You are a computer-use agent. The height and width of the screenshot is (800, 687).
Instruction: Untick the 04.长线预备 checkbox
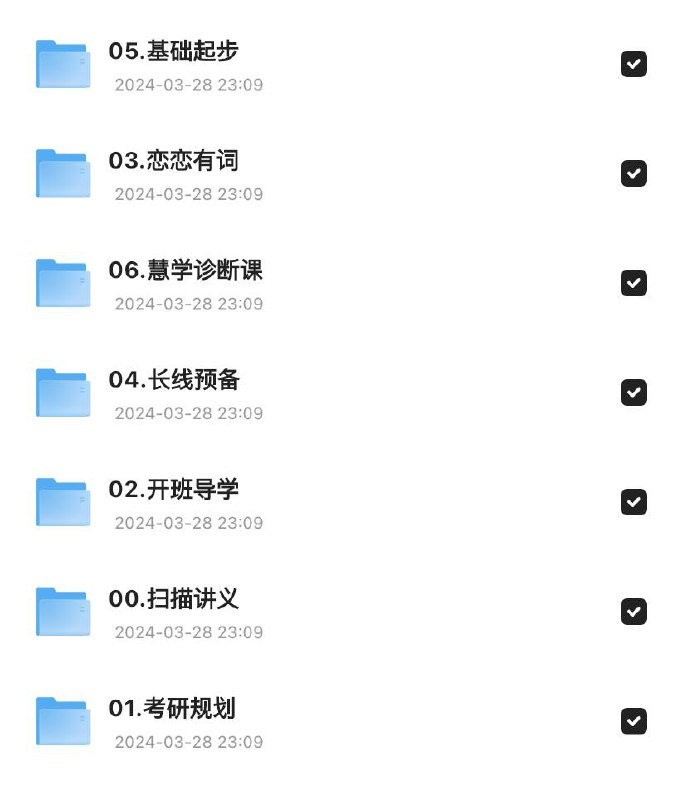pyautogui.click(x=633, y=393)
